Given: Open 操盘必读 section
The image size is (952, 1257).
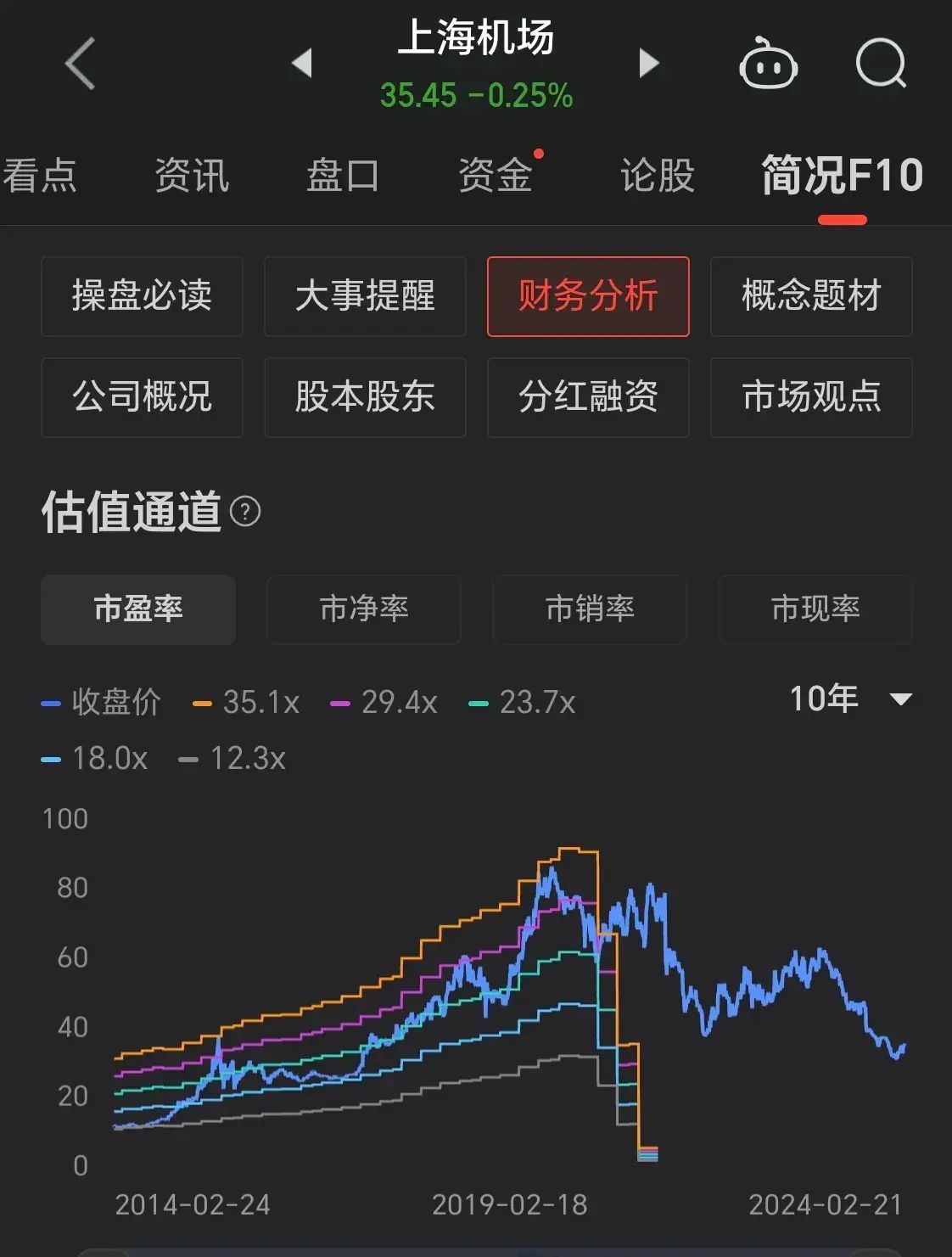Looking at the screenshot, I should coord(142,296).
